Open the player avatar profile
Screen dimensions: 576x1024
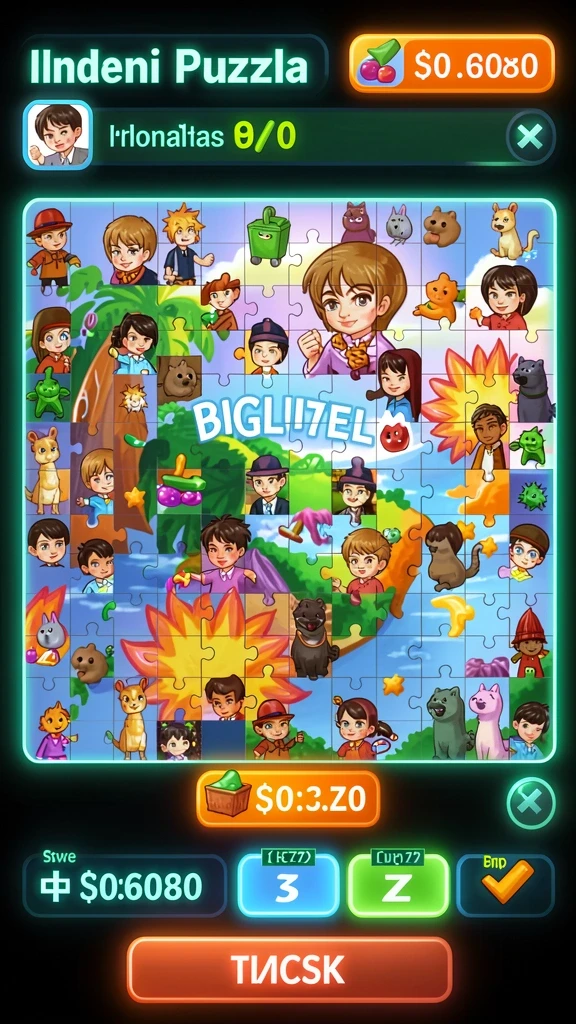(58, 135)
